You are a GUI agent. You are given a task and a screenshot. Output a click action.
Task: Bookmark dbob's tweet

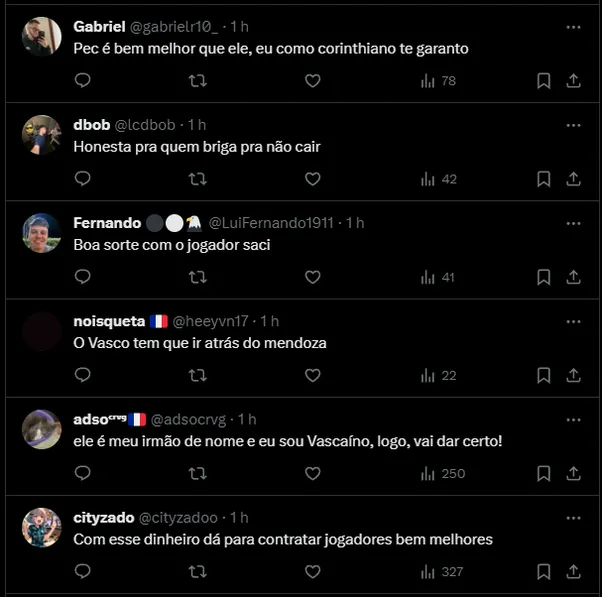tap(543, 179)
